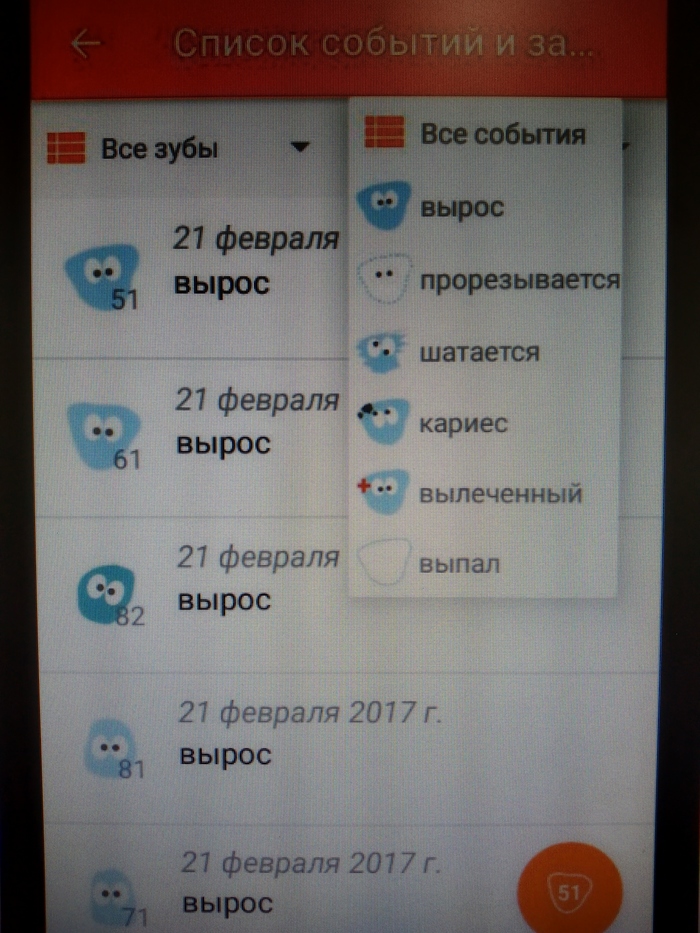Go back with the arrow icon

(87, 44)
